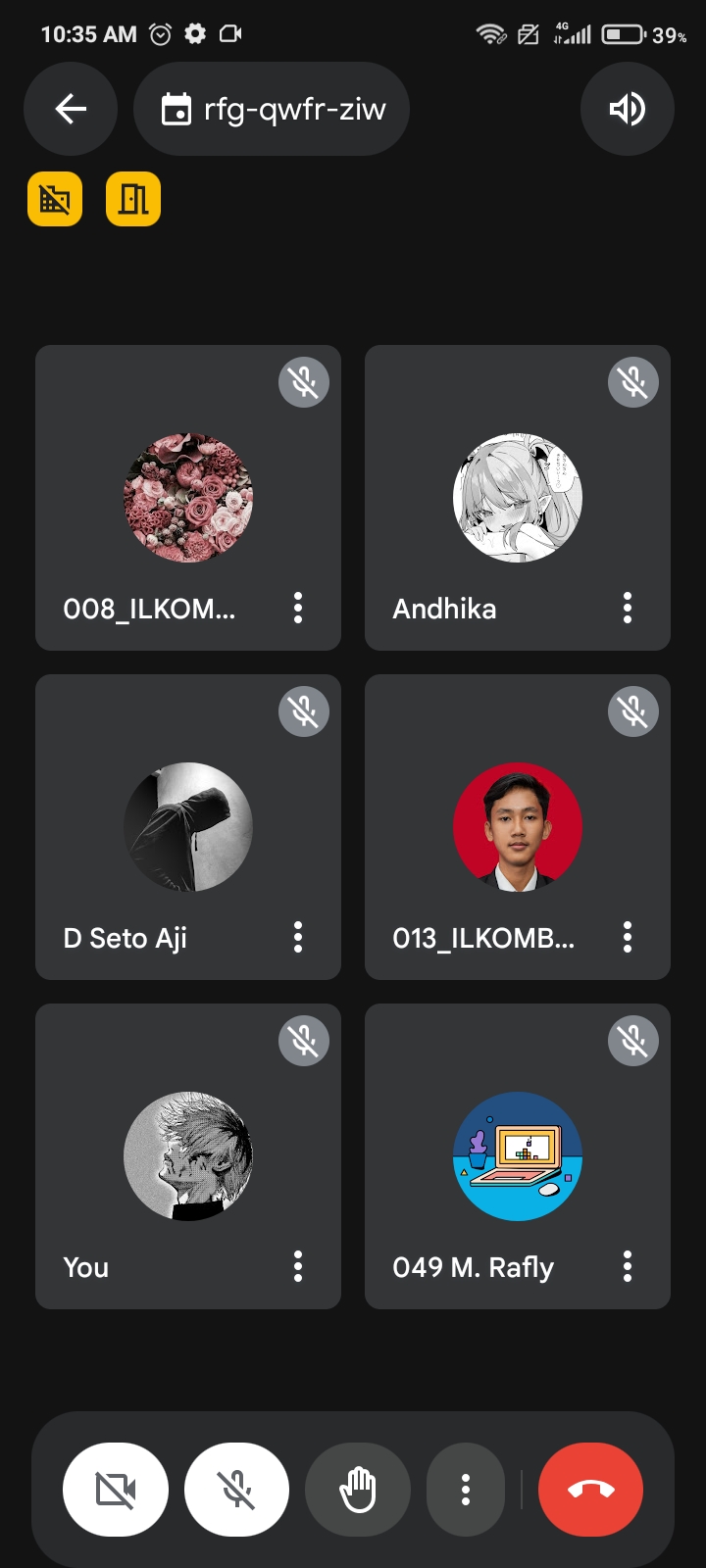The width and height of the screenshot is (706, 1568).
Task: Open the three-dot menu on your tile
Action: [298, 1267]
